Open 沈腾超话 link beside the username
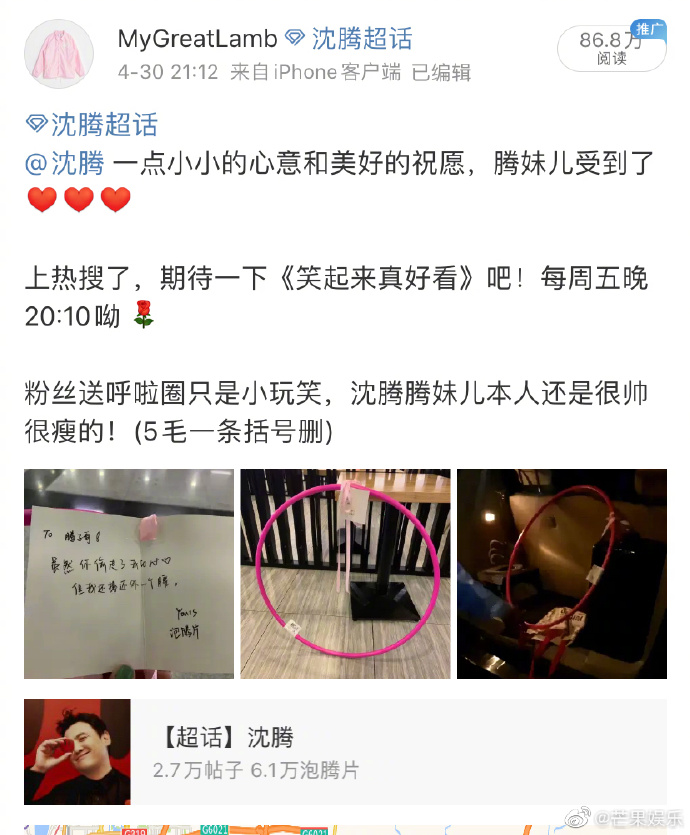Screen dimensions: 690x835 click(349, 39)
